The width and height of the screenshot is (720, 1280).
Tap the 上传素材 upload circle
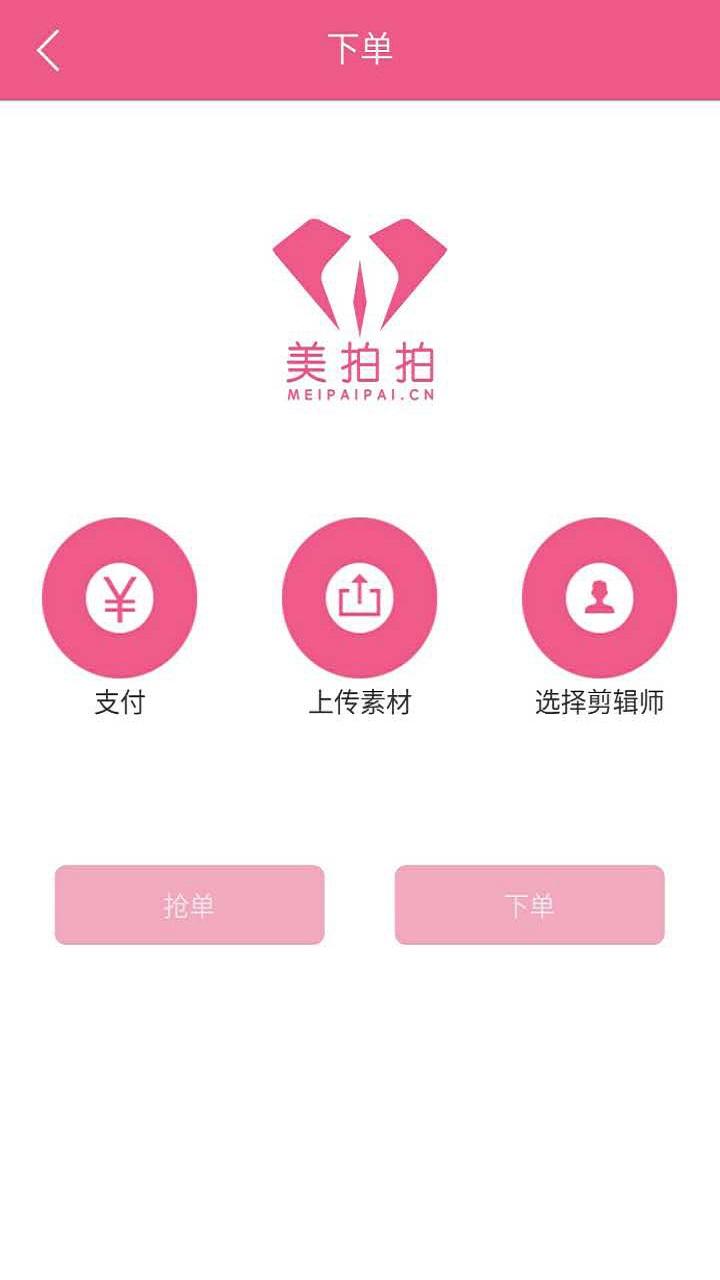(359, 598)
